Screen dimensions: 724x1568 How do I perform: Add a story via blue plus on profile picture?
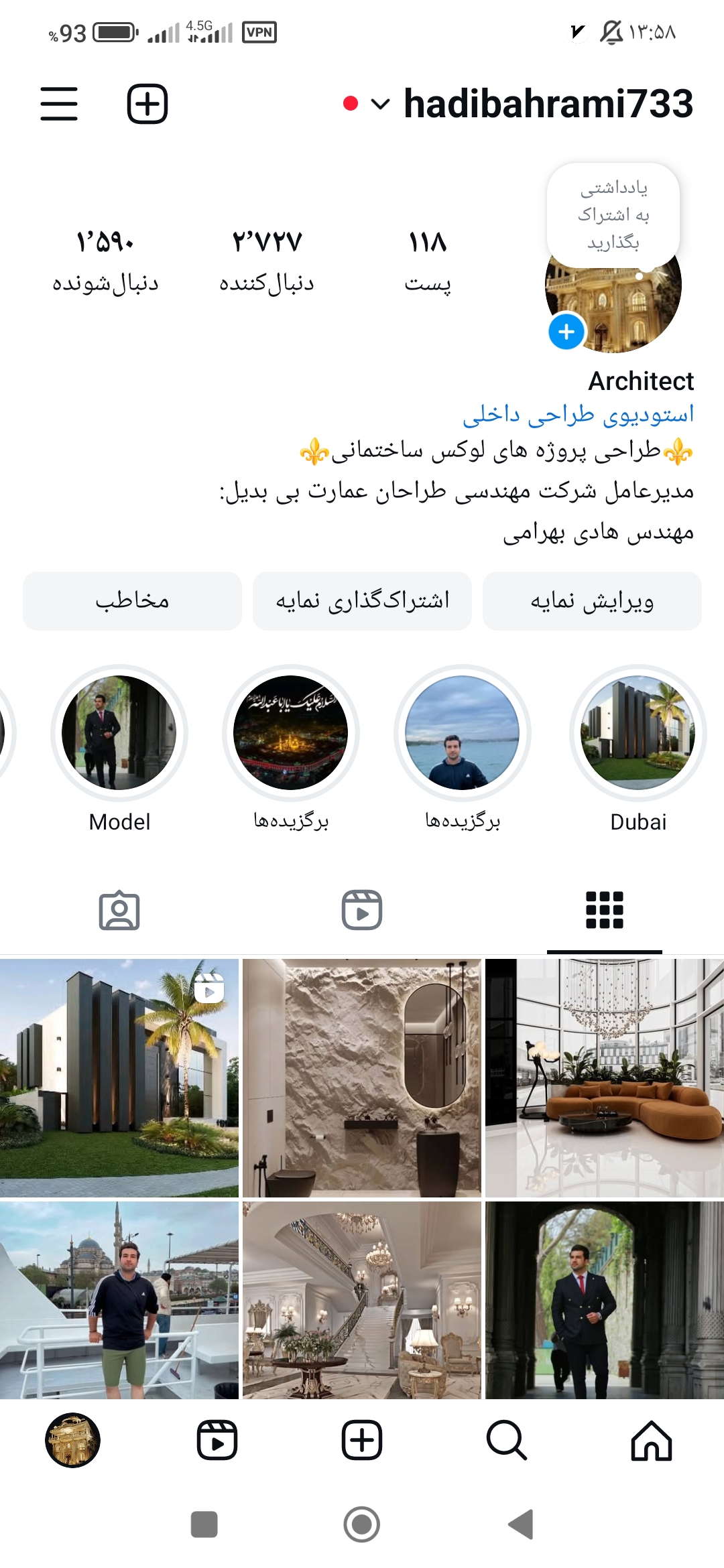click(566, 332)
